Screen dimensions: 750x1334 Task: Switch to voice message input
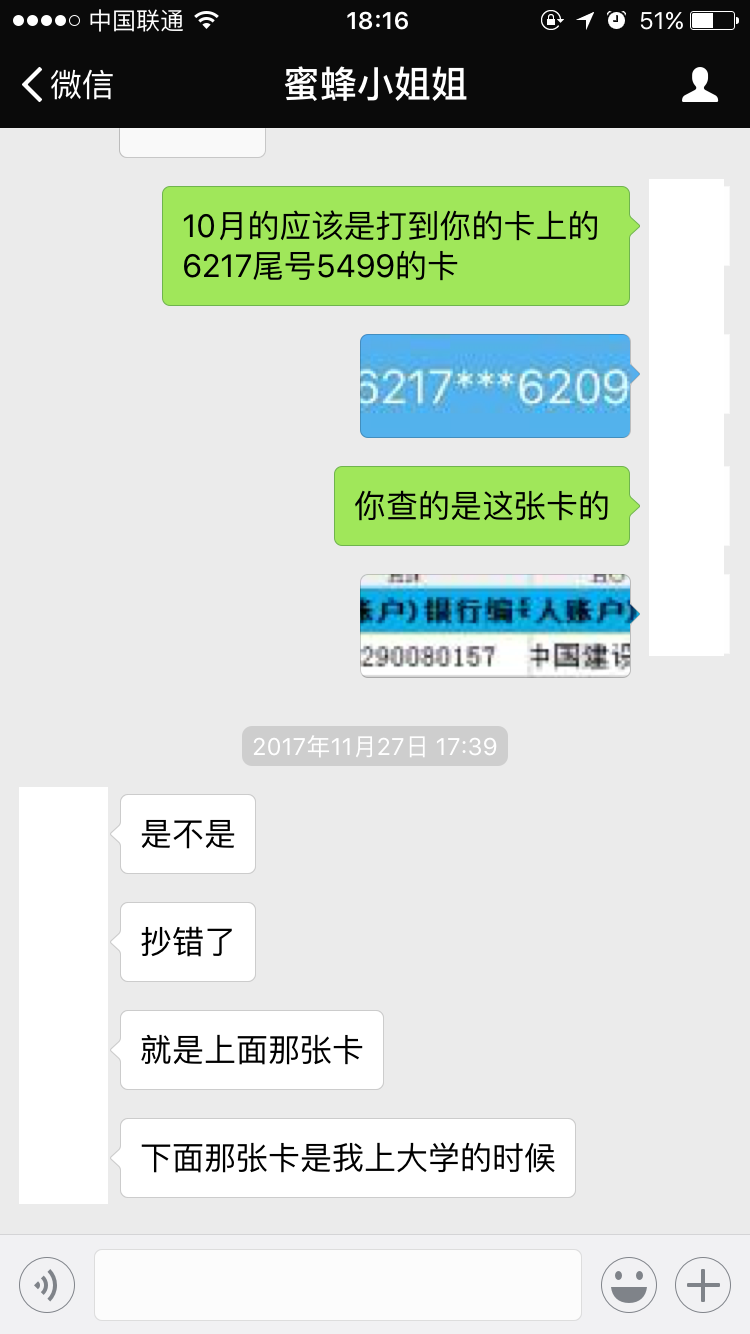tap(47, 1284)
